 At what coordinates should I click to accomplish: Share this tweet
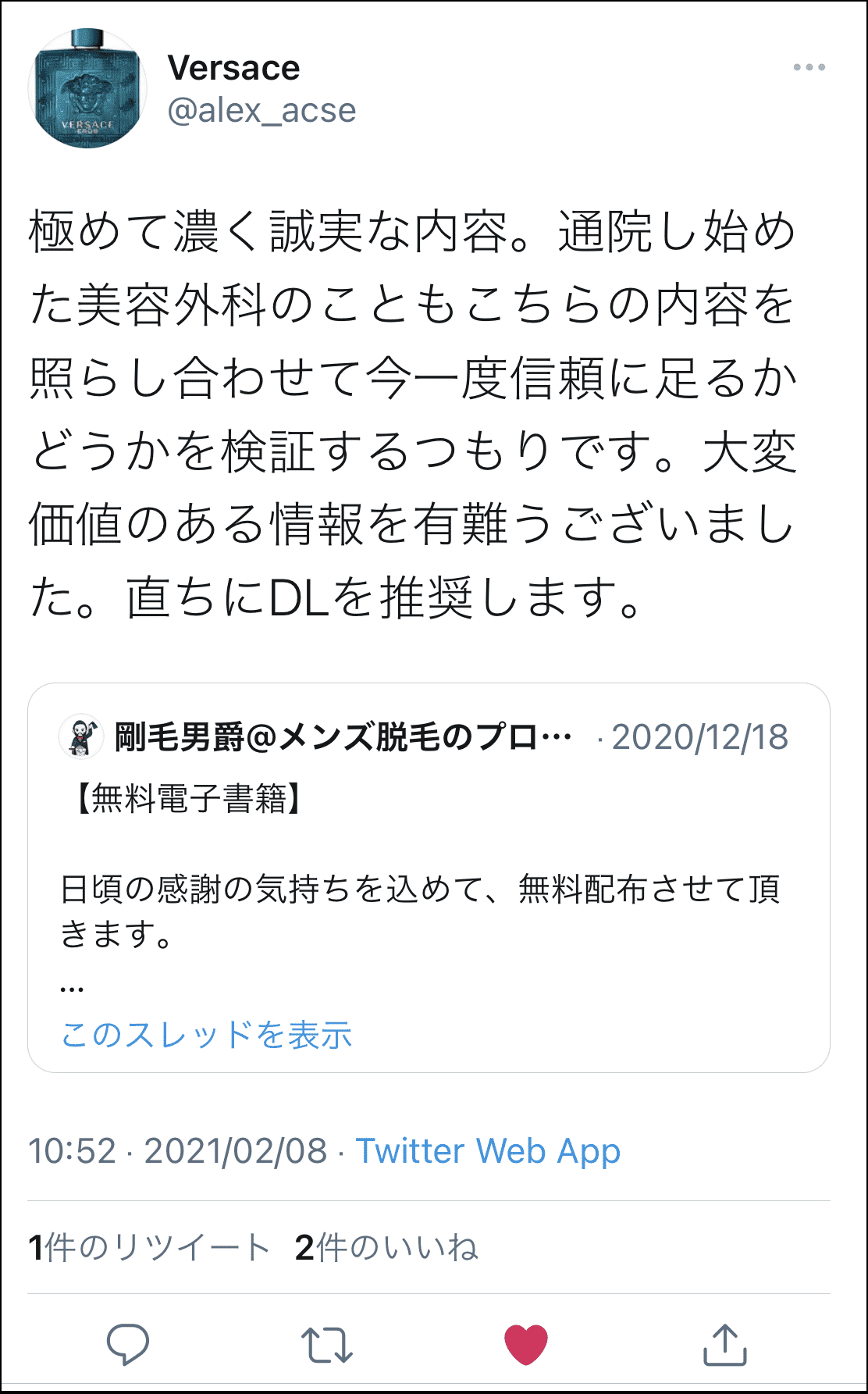coord(725,1344)
